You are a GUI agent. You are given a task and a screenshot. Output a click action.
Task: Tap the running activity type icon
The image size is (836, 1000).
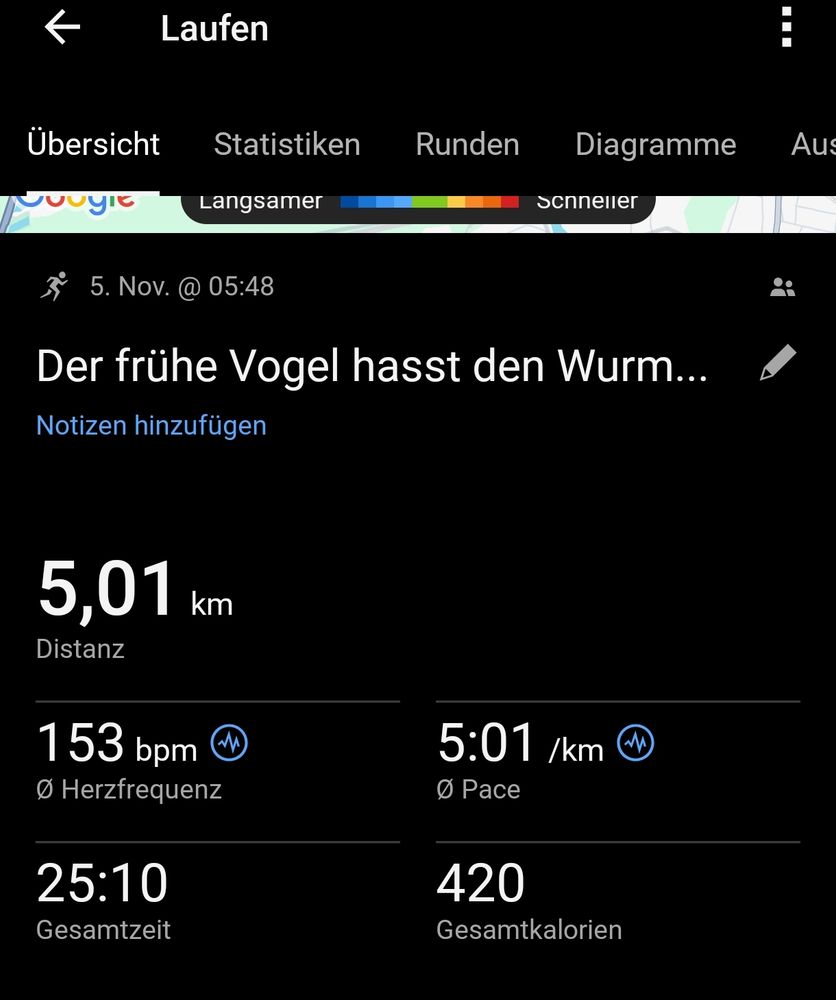pos(56,286)
